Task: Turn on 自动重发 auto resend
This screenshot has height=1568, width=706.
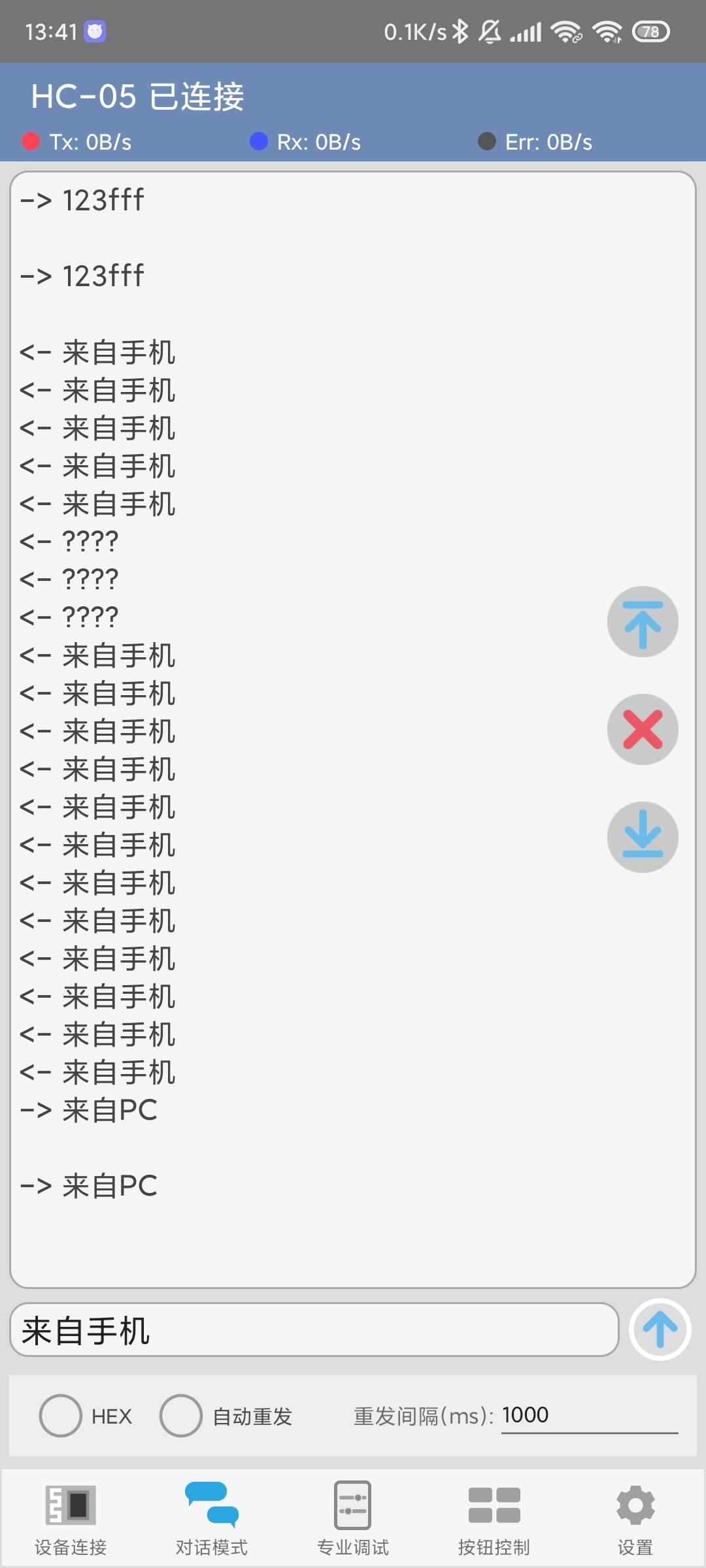Action: [181, 1416]
